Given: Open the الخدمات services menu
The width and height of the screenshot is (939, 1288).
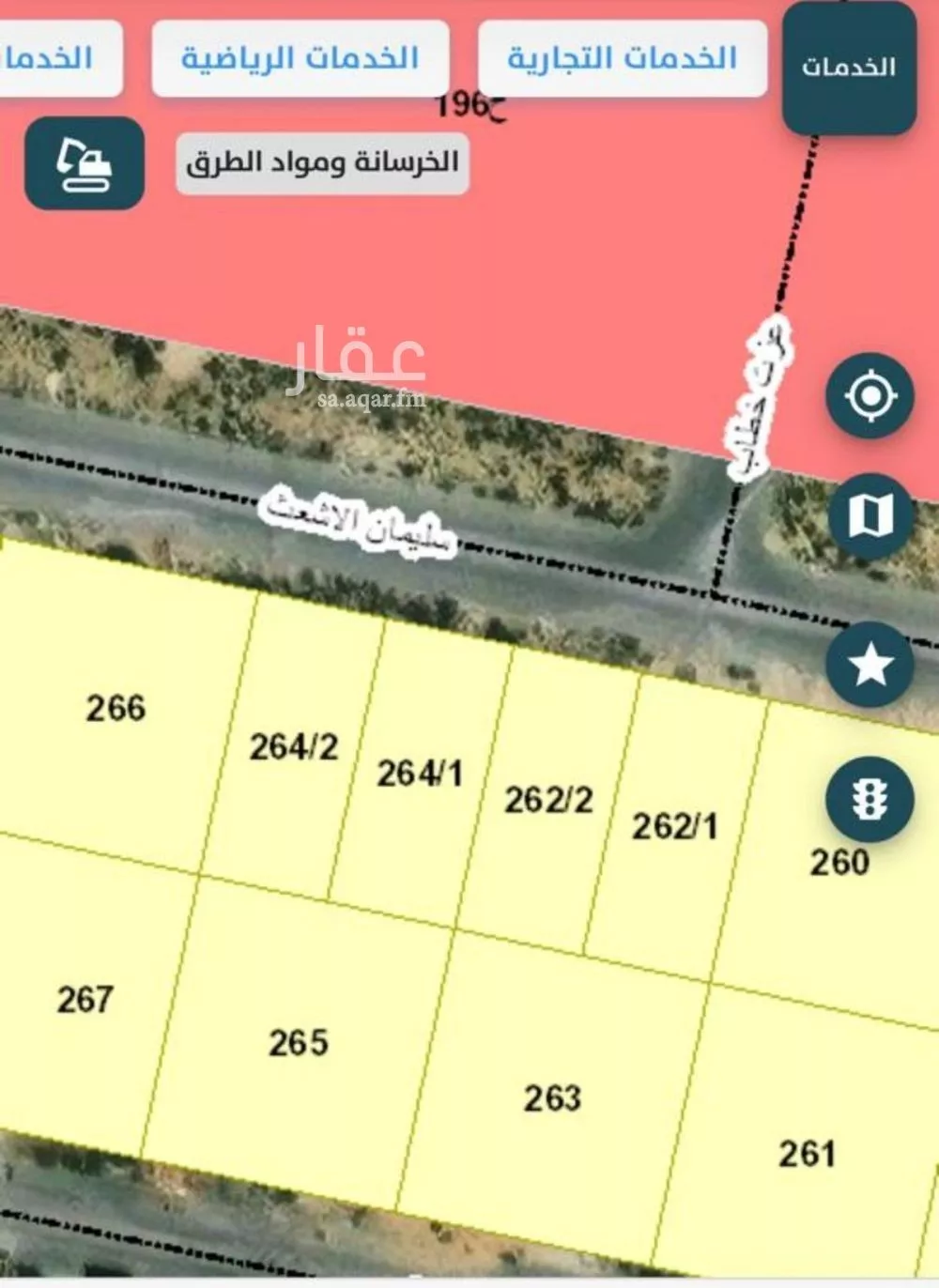Looking at the screenshot, I should pyautogui.click(x=849, y=68).
